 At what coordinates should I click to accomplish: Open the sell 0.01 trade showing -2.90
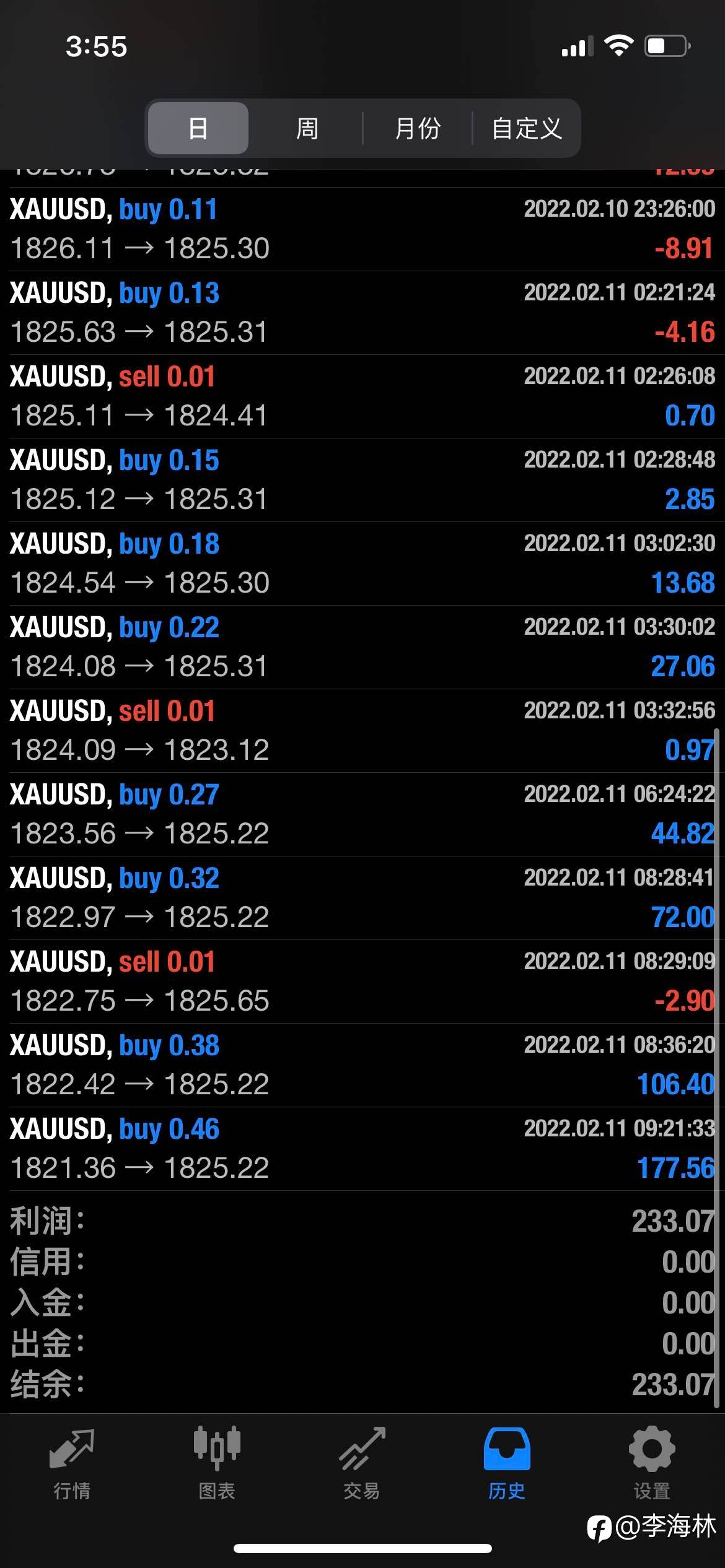click(362, 982)
